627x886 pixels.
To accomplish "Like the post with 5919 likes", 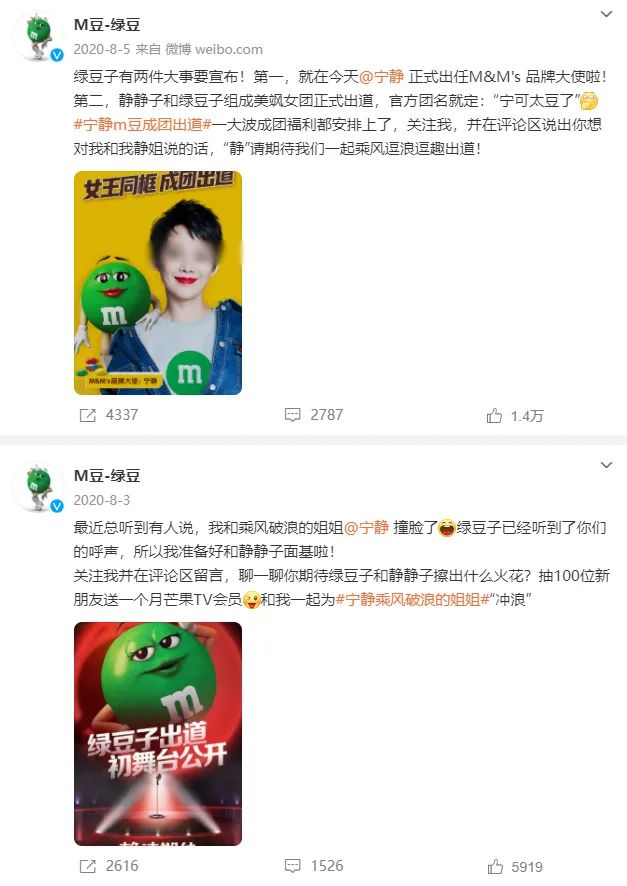I will pos(514,866).
